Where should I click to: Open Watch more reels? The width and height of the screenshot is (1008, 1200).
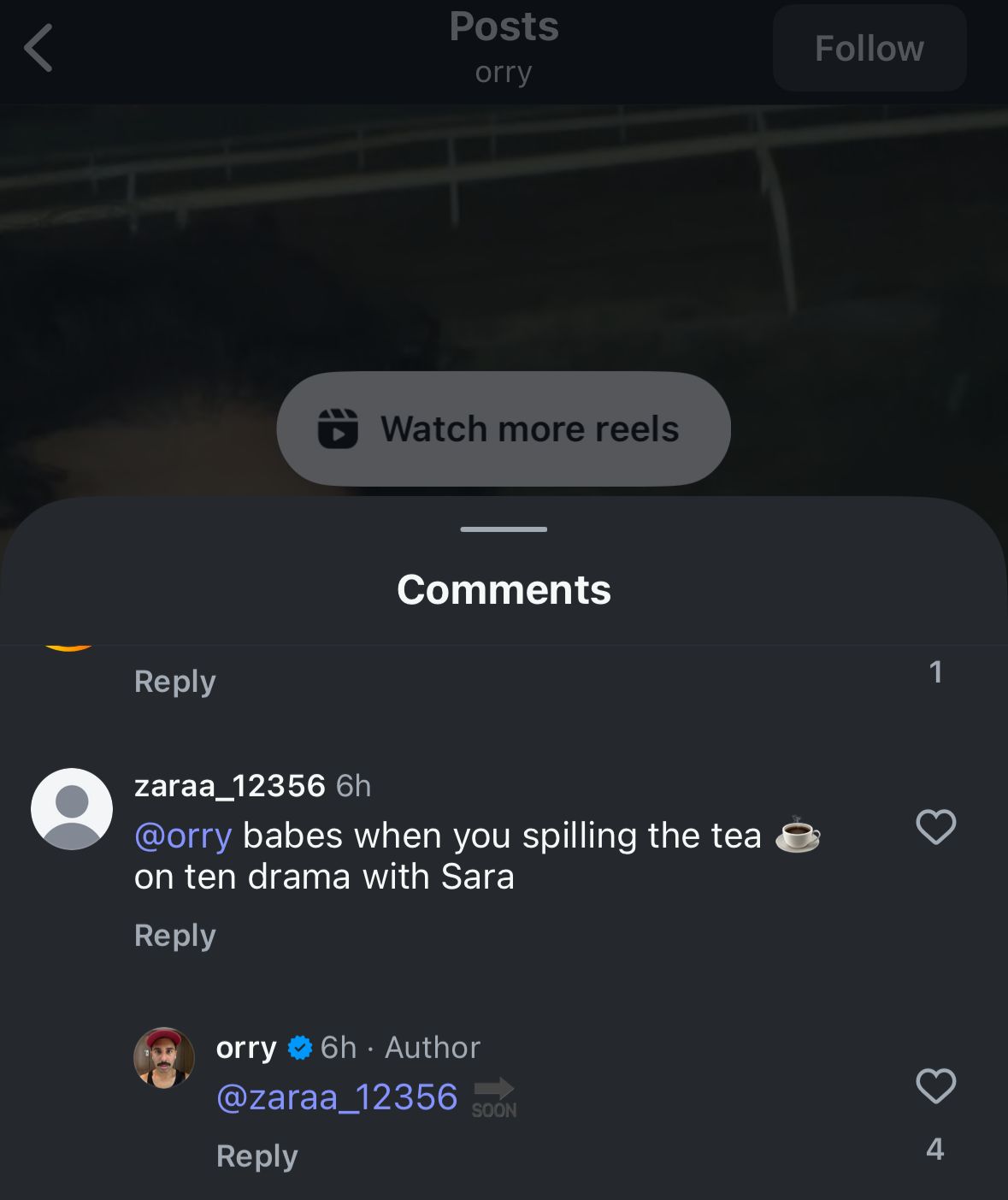click(x=504, y=429)
